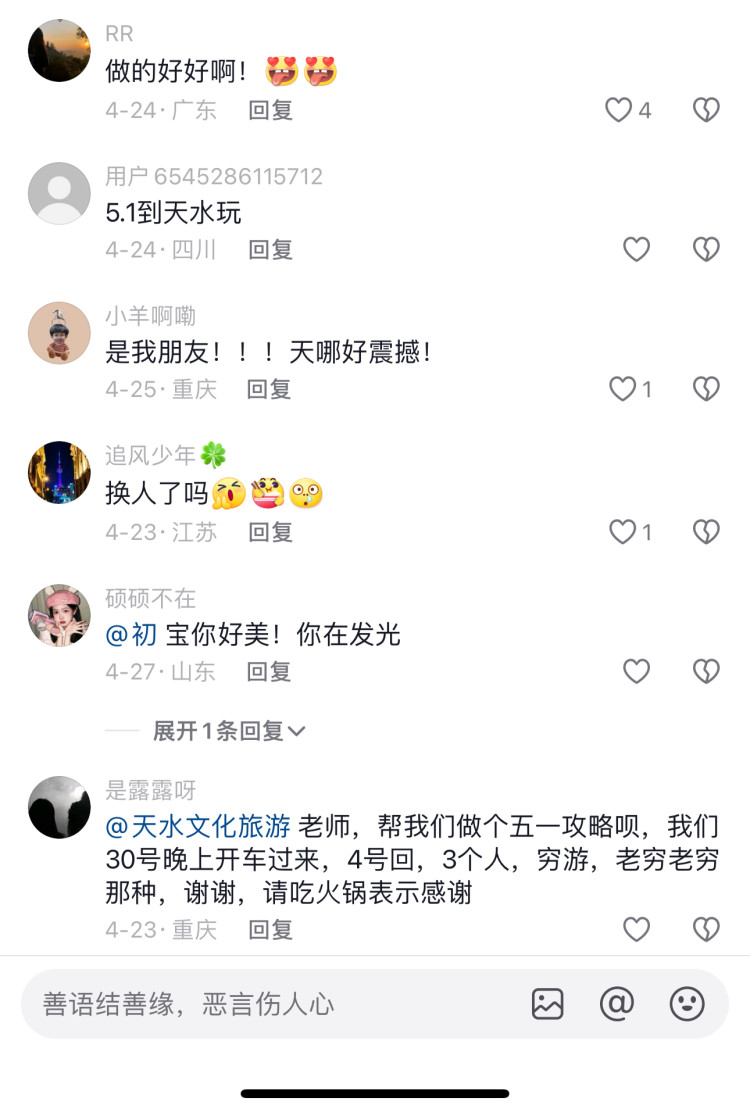
Task: Like 追风少年's comment
Action: coord(623,532)
